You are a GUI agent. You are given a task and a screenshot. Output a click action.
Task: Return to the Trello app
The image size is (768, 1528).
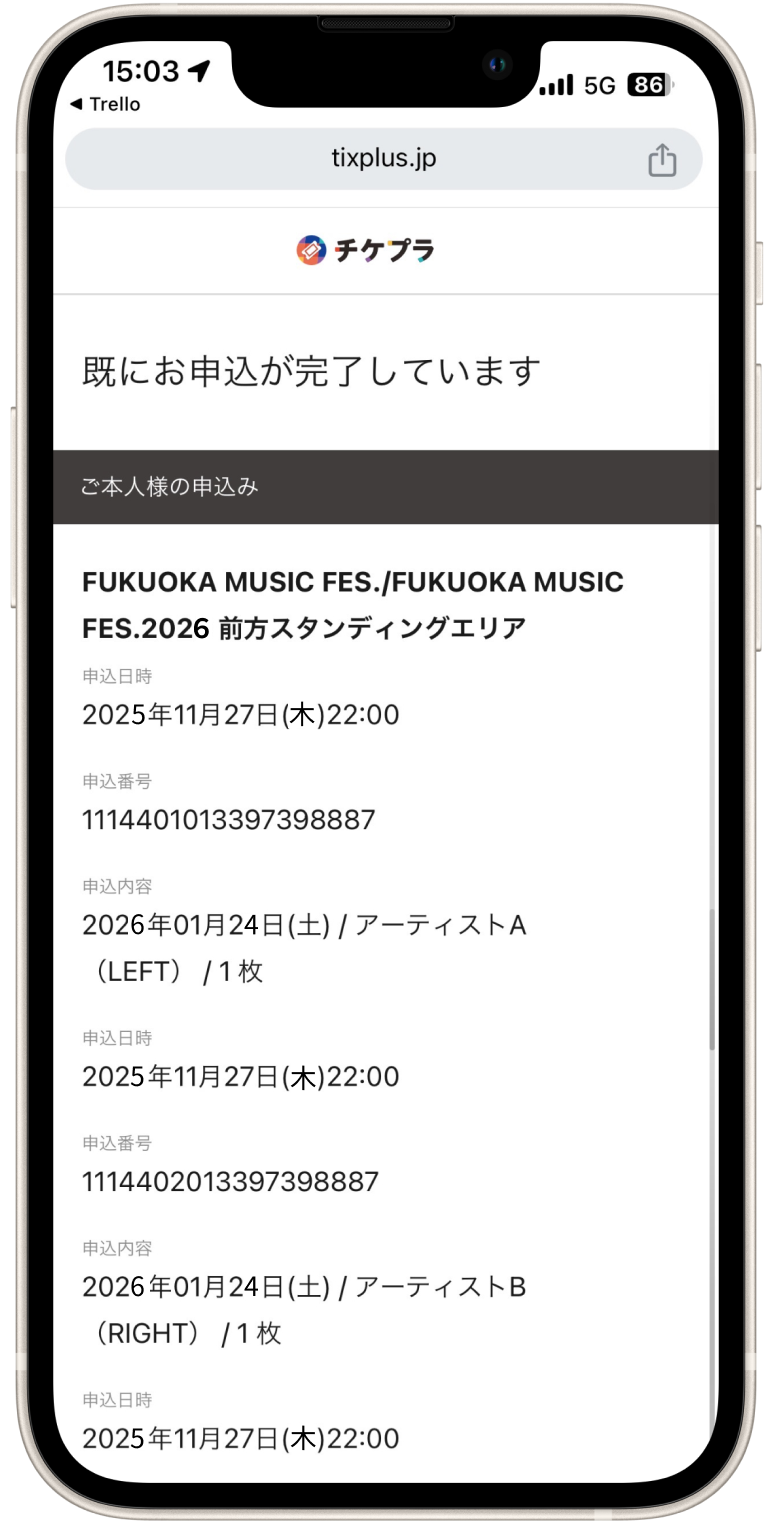coord(105,104)
